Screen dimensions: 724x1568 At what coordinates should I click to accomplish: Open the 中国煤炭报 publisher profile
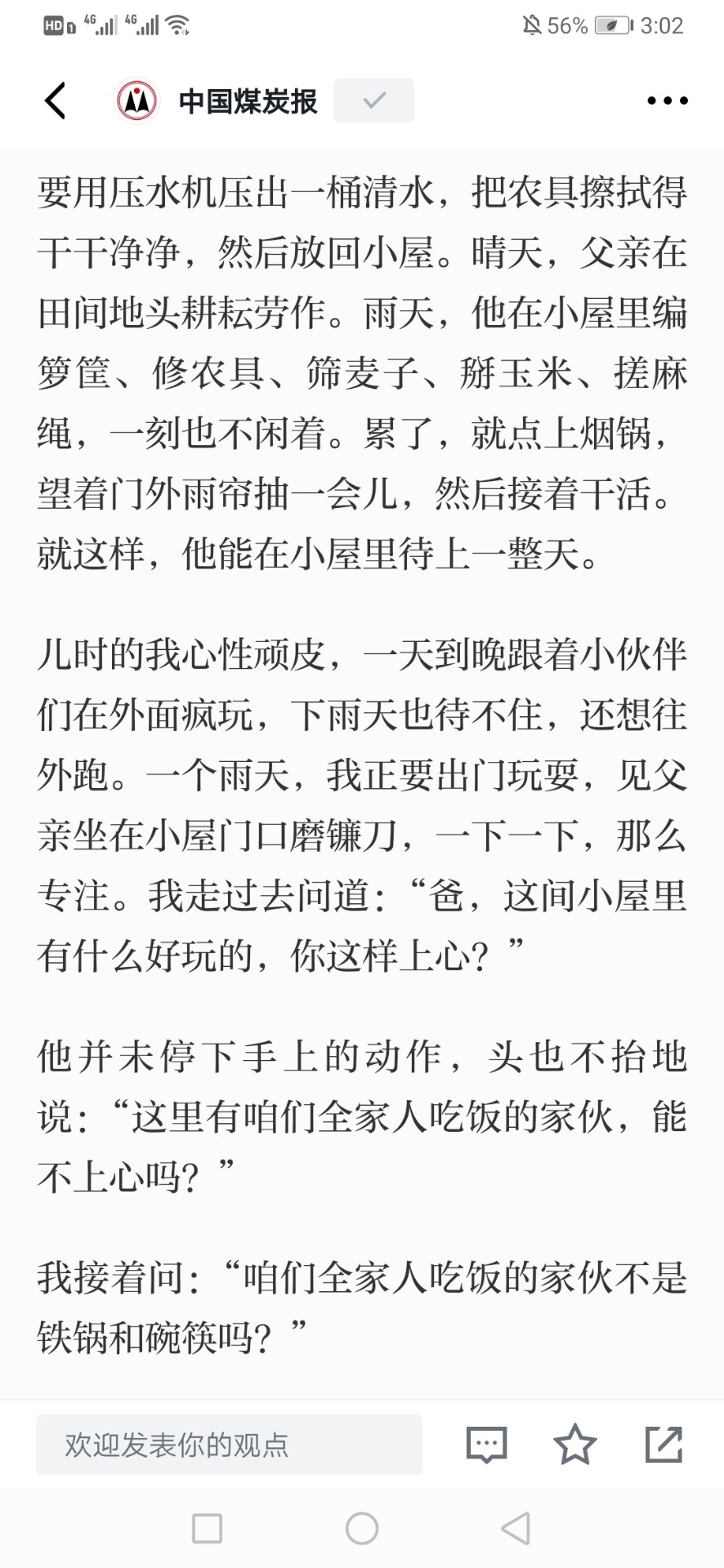pyautogui.click(x=248, y=101)
